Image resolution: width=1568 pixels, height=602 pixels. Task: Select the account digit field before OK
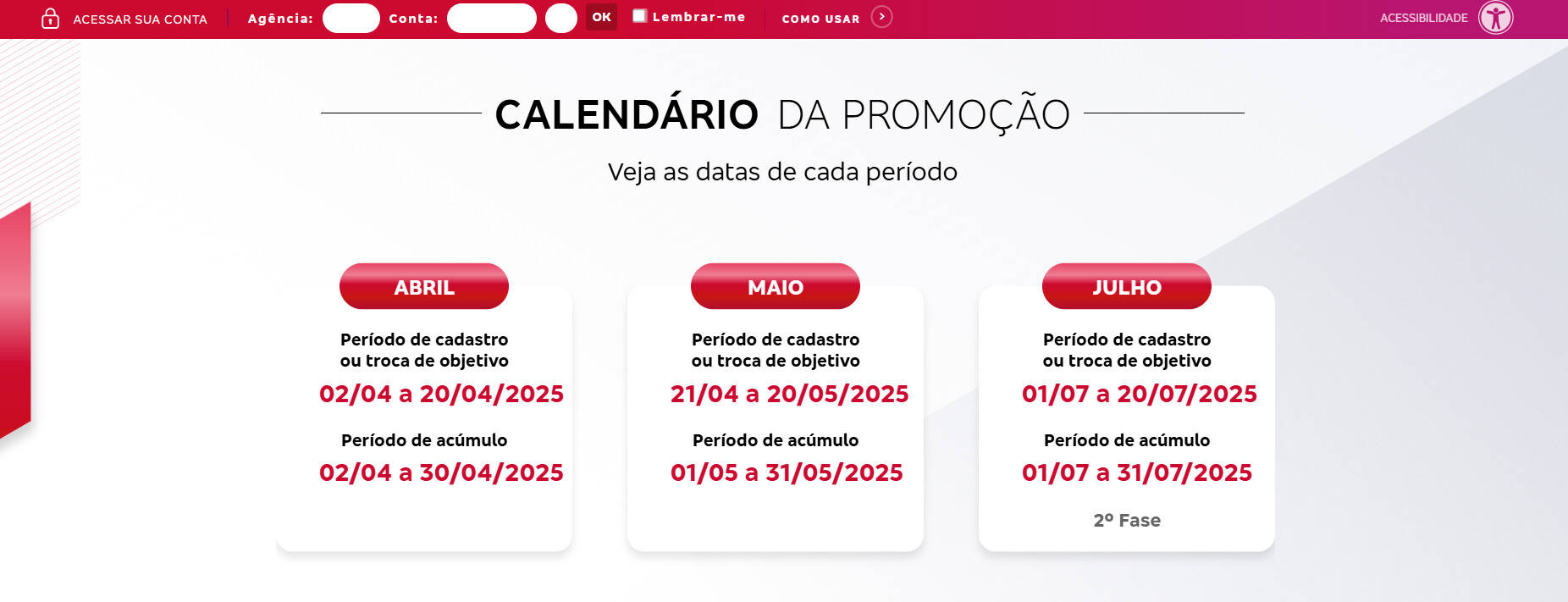point(560,18)
